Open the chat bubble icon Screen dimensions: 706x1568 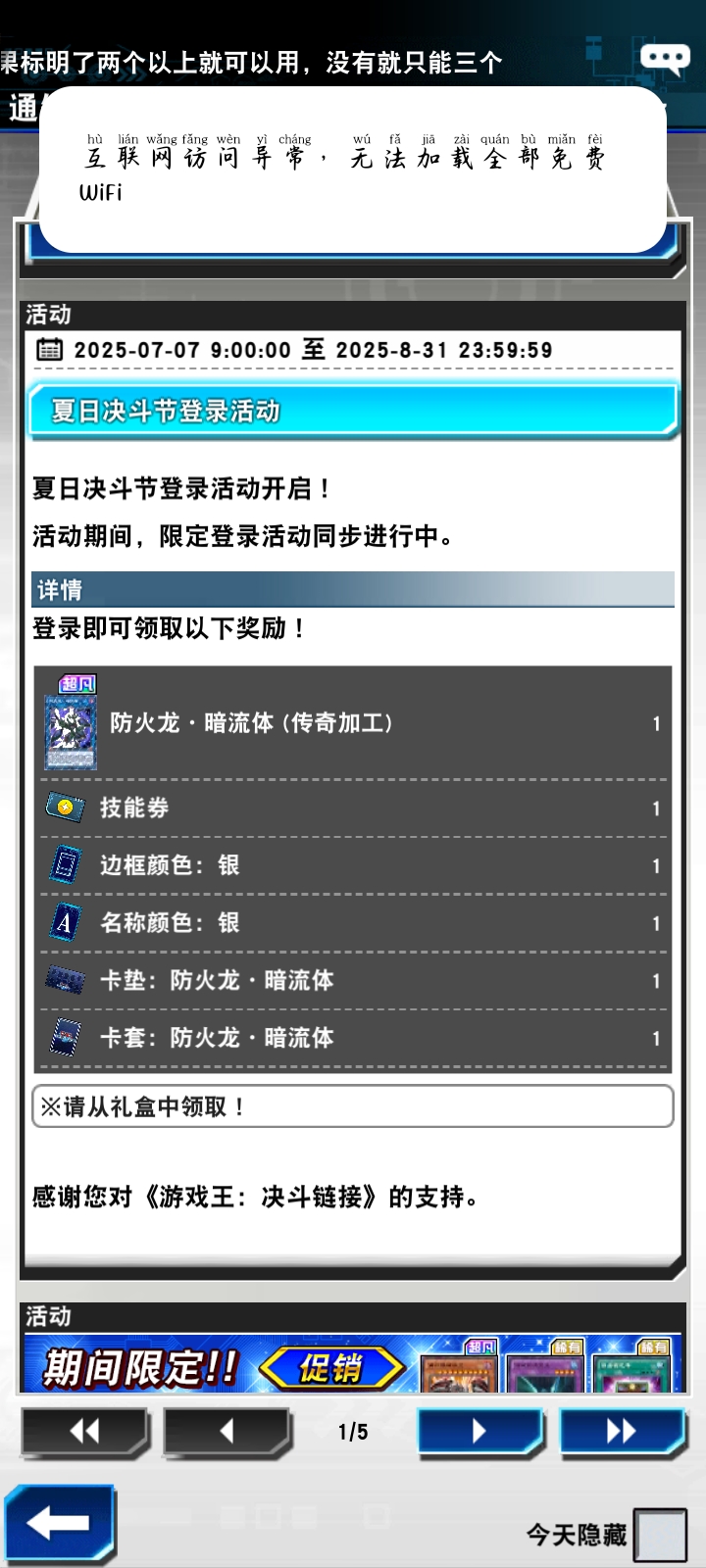pos(665,59)
